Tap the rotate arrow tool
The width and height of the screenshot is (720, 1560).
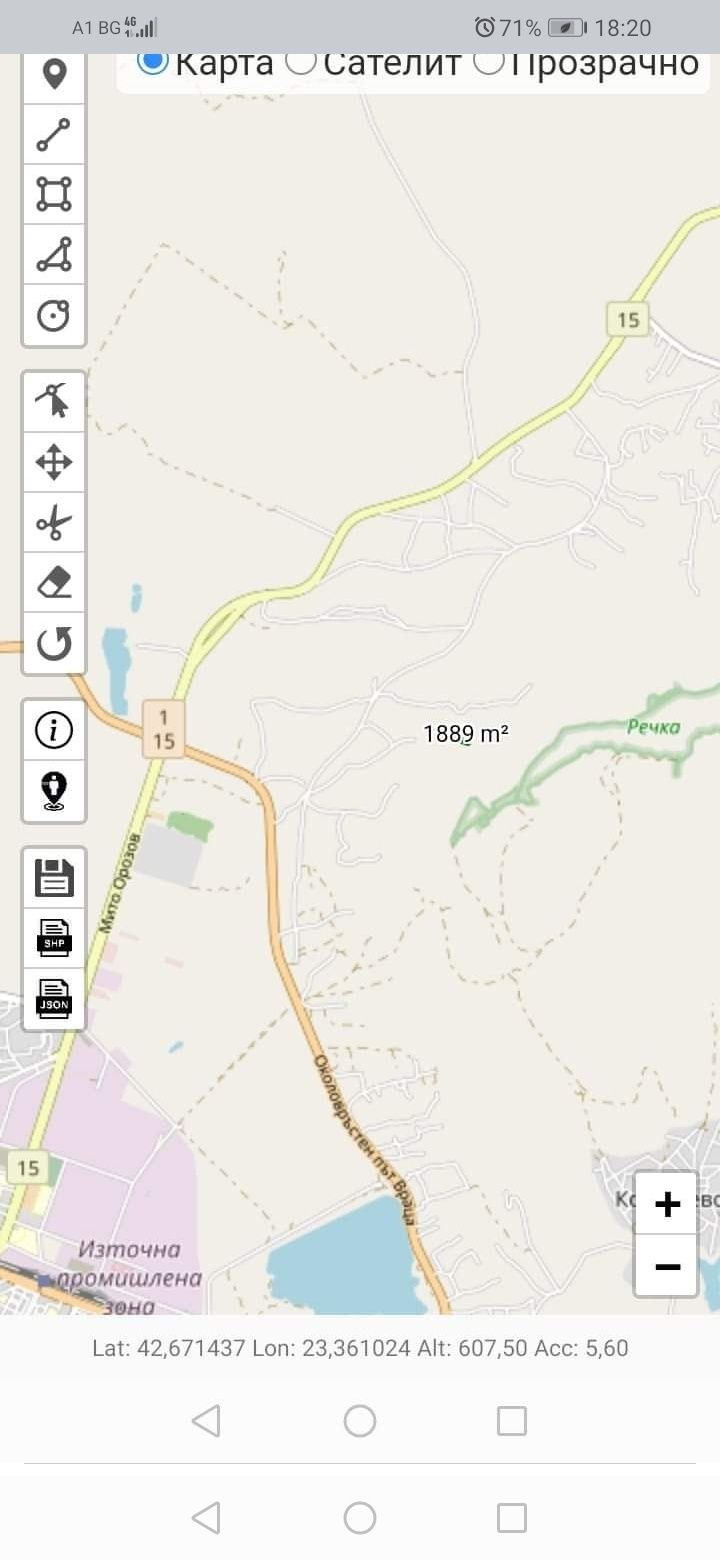(54, 643)
